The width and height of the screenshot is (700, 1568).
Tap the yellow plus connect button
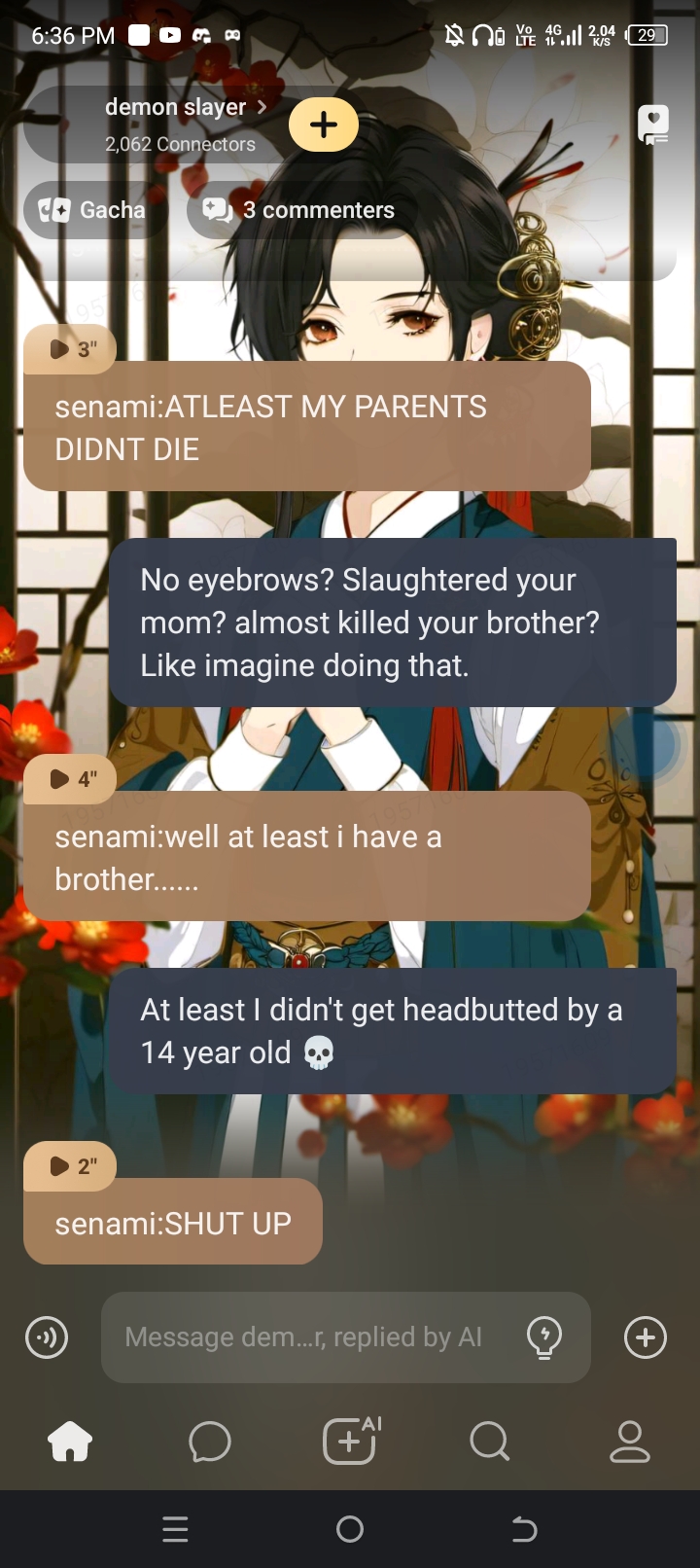coord(324,125)
